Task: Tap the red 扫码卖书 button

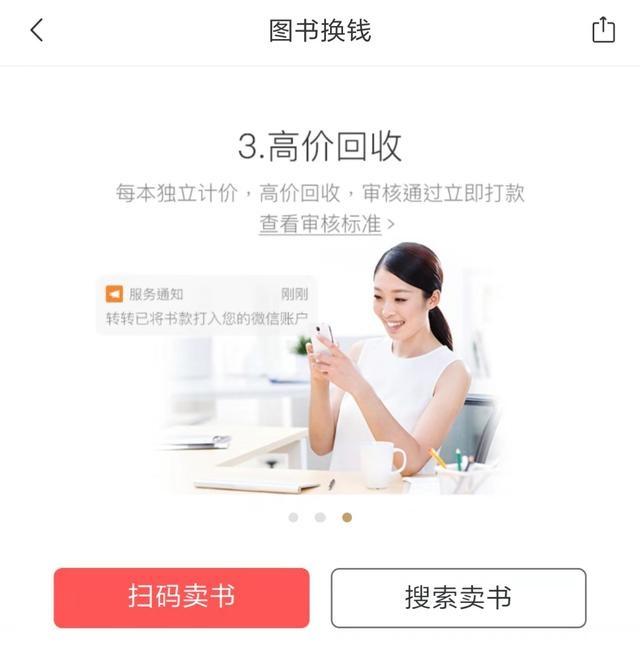Action: click(181, 598)
